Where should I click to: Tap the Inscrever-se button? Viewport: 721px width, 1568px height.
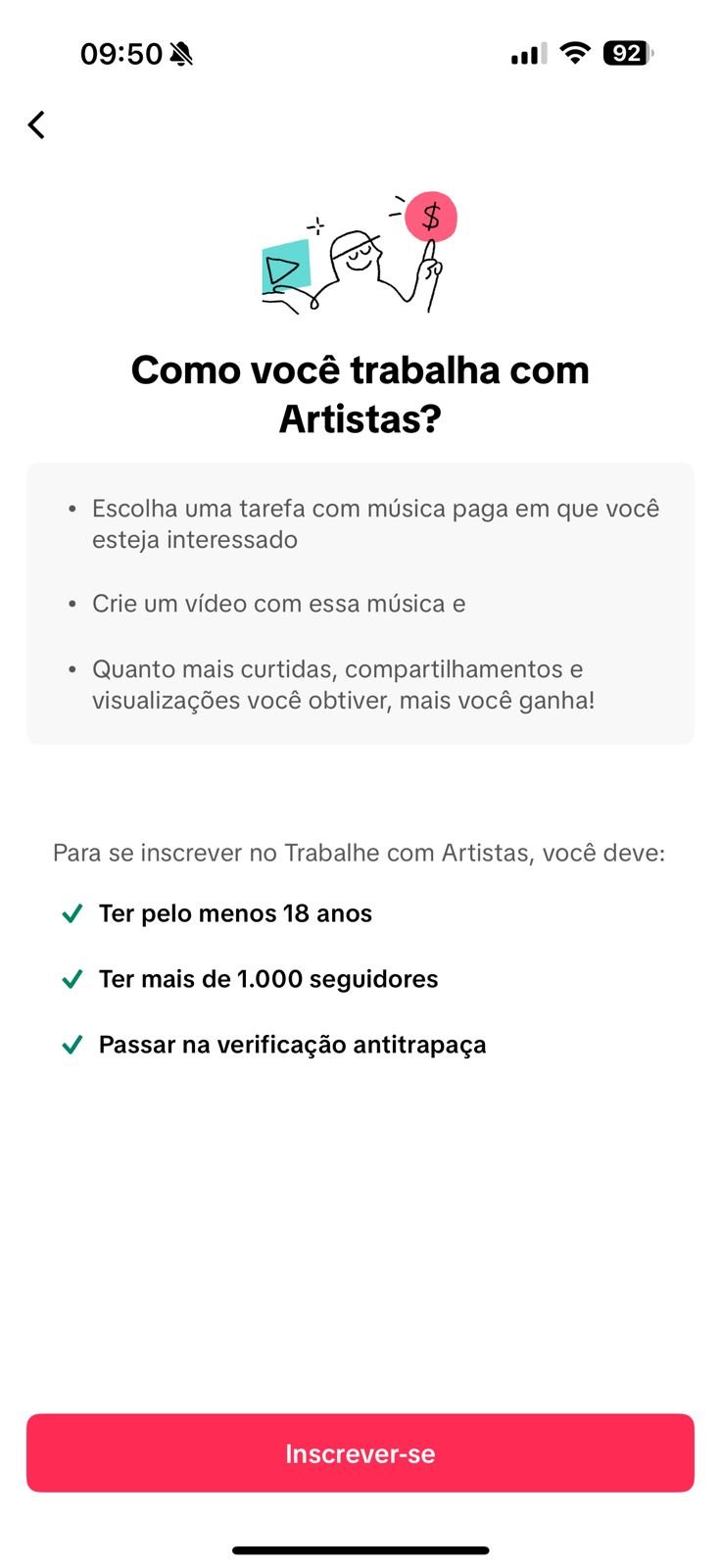360,1452
